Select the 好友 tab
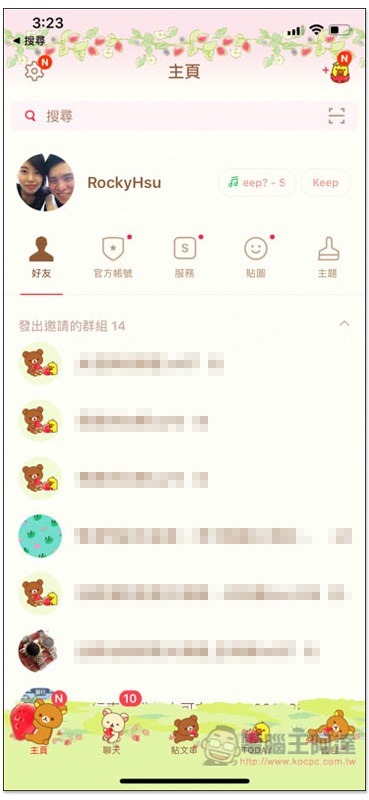Screen dimensions: 369x800 [x=41, y=258]
